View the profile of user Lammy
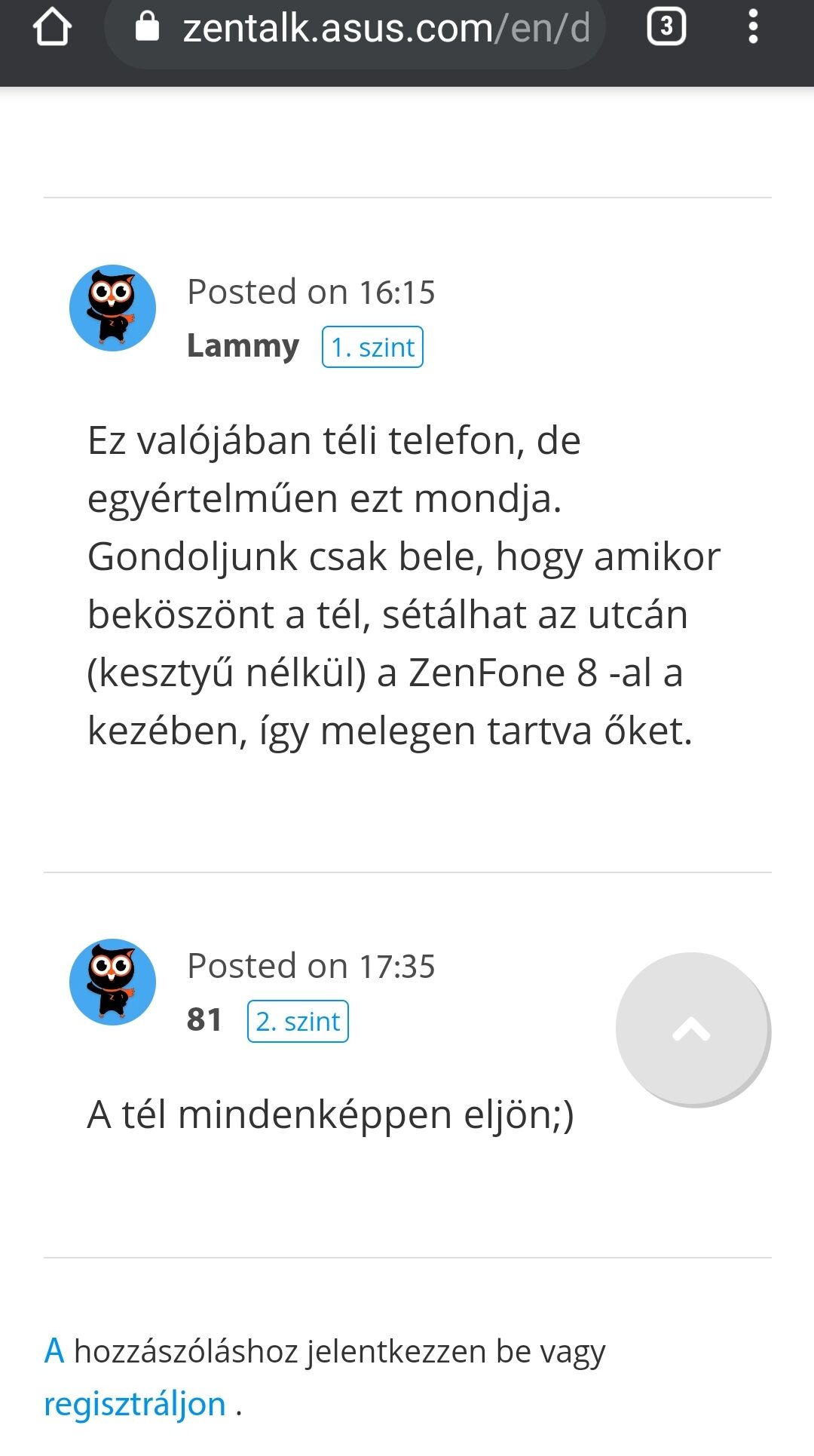 [x=243, y=346]
